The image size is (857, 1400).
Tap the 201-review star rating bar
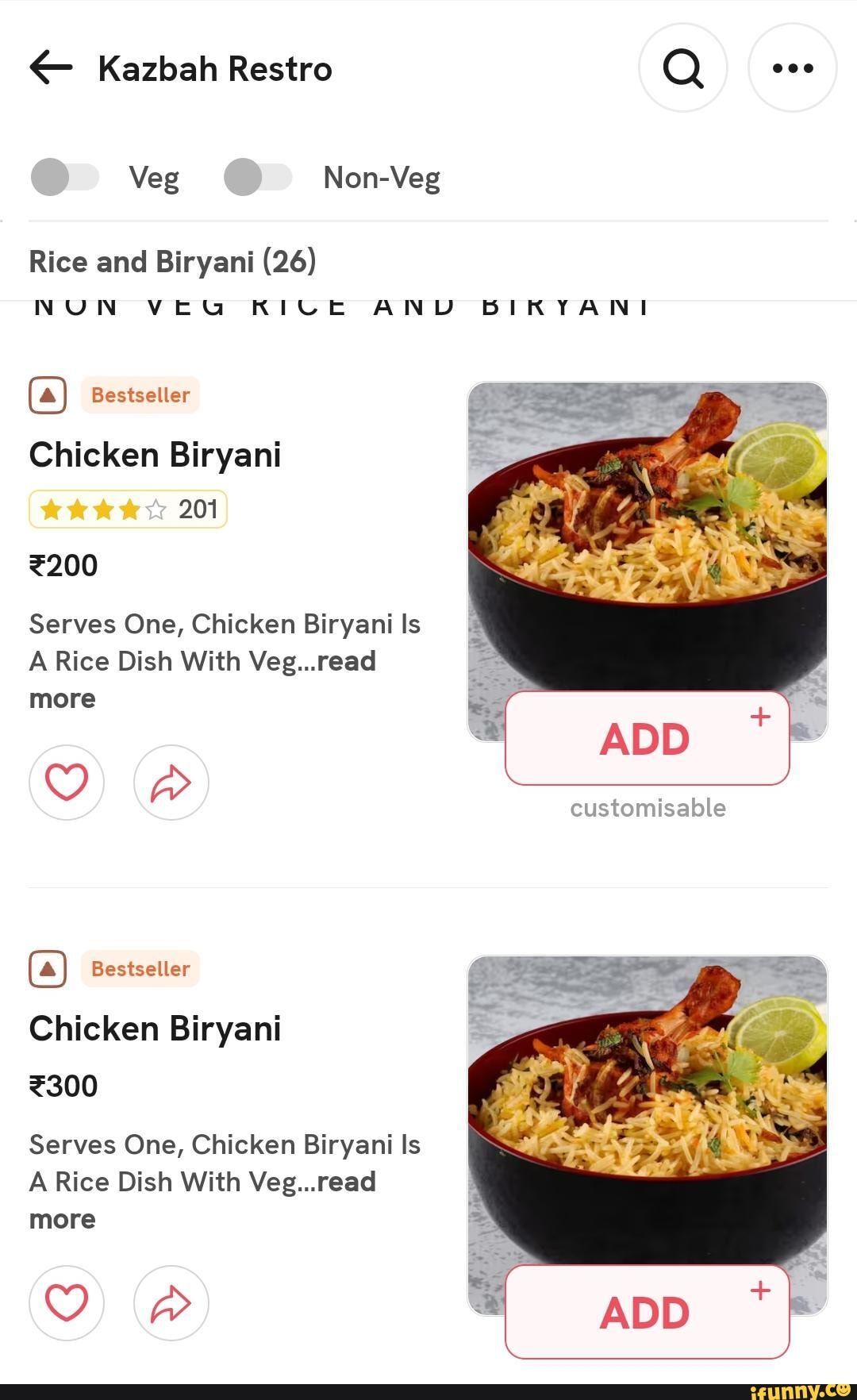click(127, 509)
